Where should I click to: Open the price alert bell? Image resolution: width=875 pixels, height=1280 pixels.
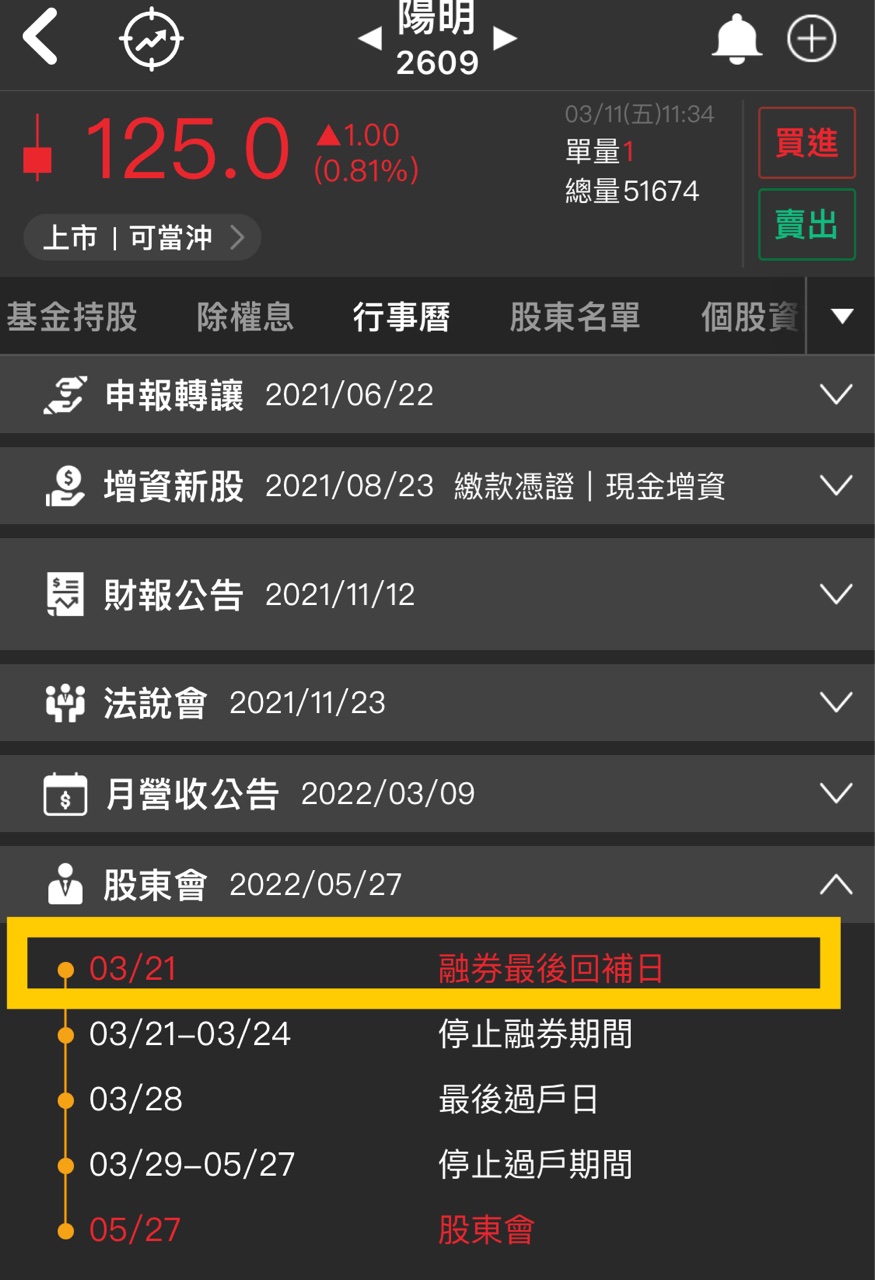coord(736,40)
